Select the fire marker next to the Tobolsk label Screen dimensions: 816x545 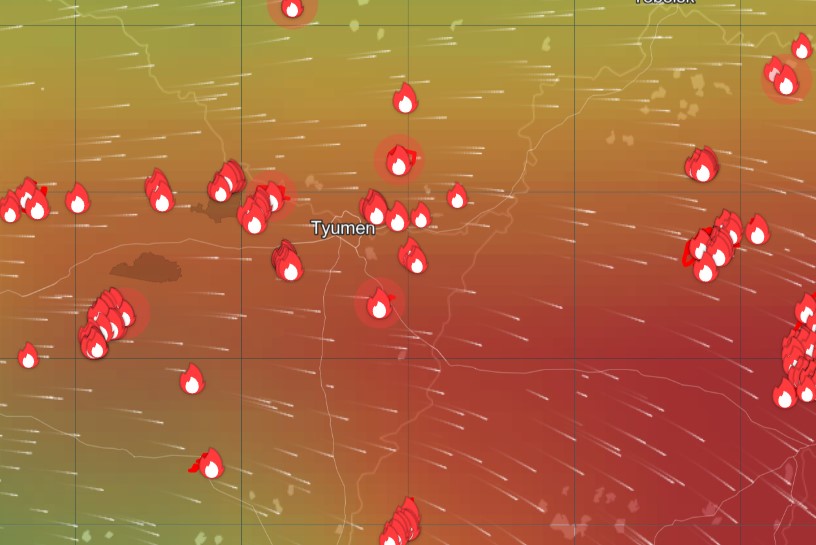(801, 47)
